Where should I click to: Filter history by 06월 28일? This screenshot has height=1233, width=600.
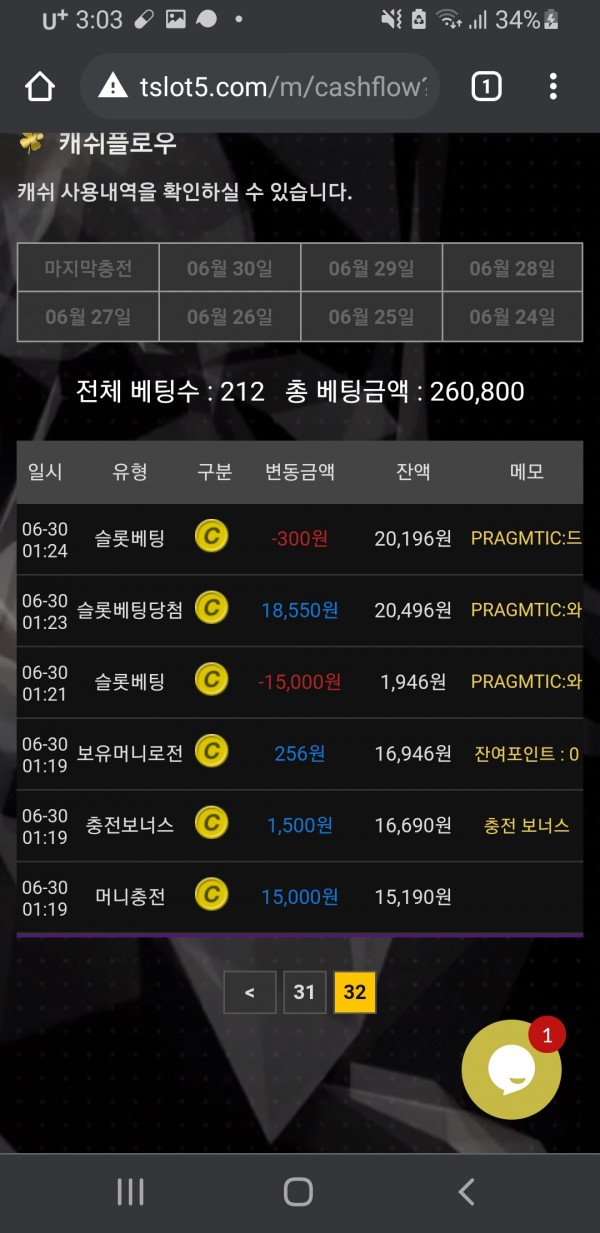512,268
